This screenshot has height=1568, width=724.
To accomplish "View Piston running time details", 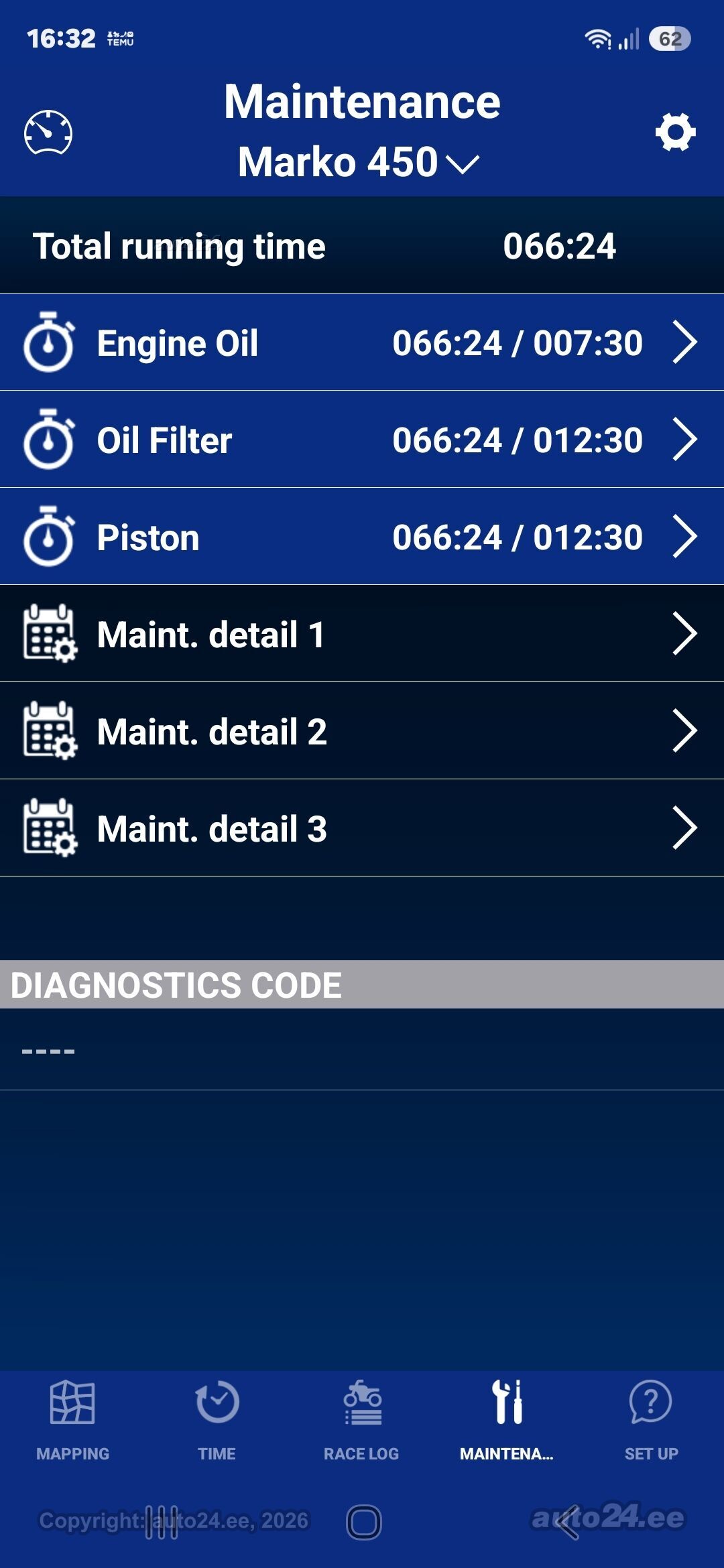I will coord(362,537).
